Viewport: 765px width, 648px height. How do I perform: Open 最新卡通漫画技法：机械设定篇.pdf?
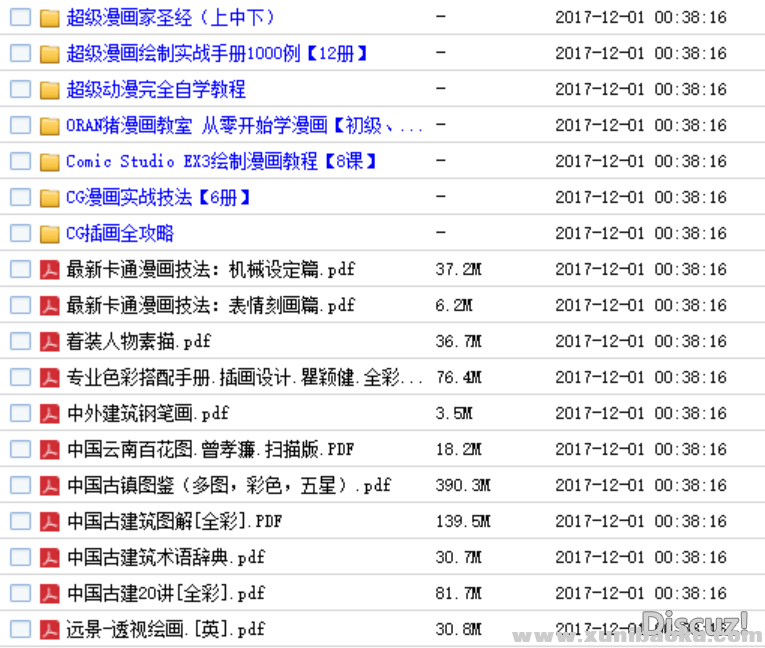[210, 269]
